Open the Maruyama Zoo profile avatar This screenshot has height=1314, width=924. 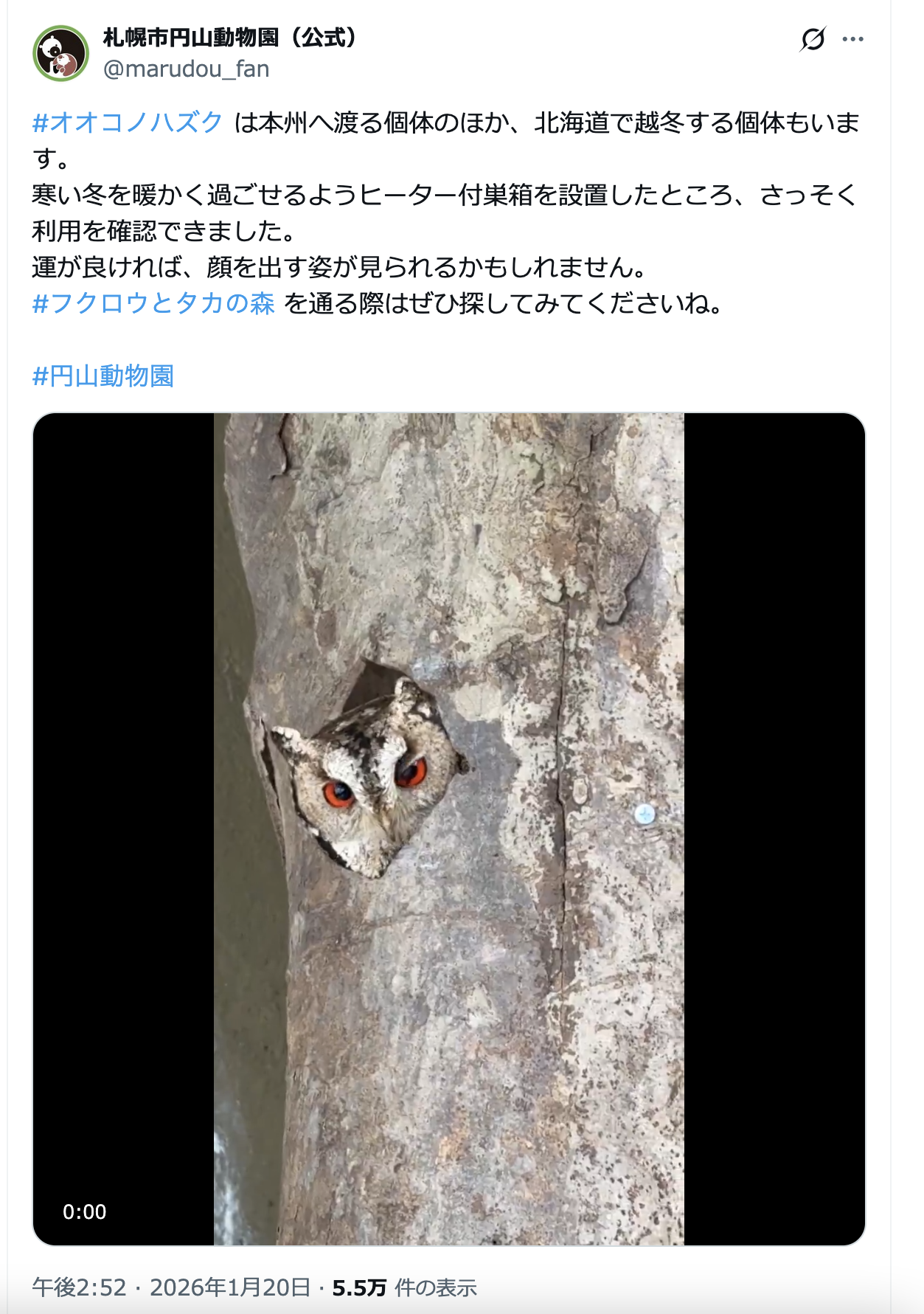point(60,53)
